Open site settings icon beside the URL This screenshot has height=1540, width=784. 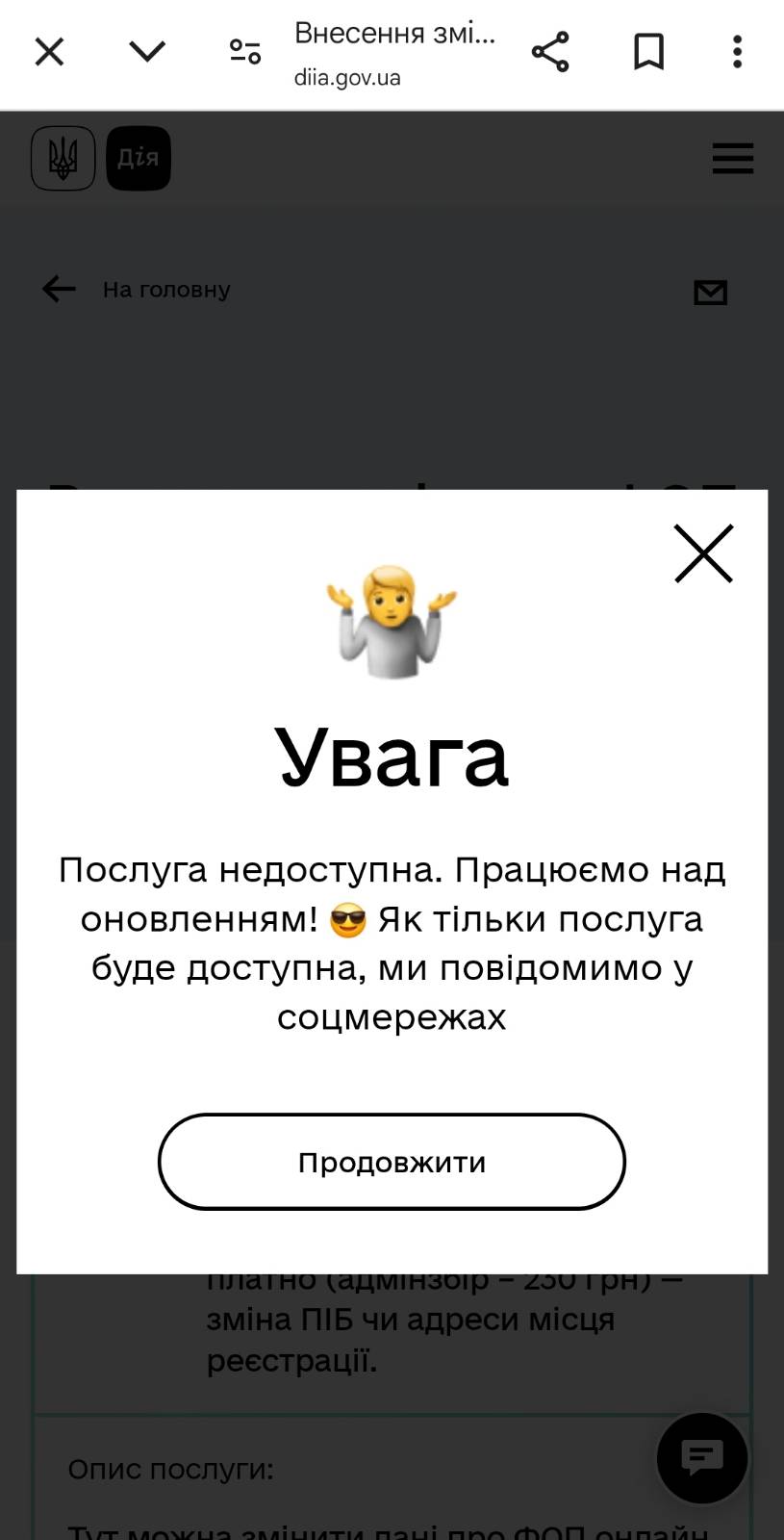pos(245,51)
